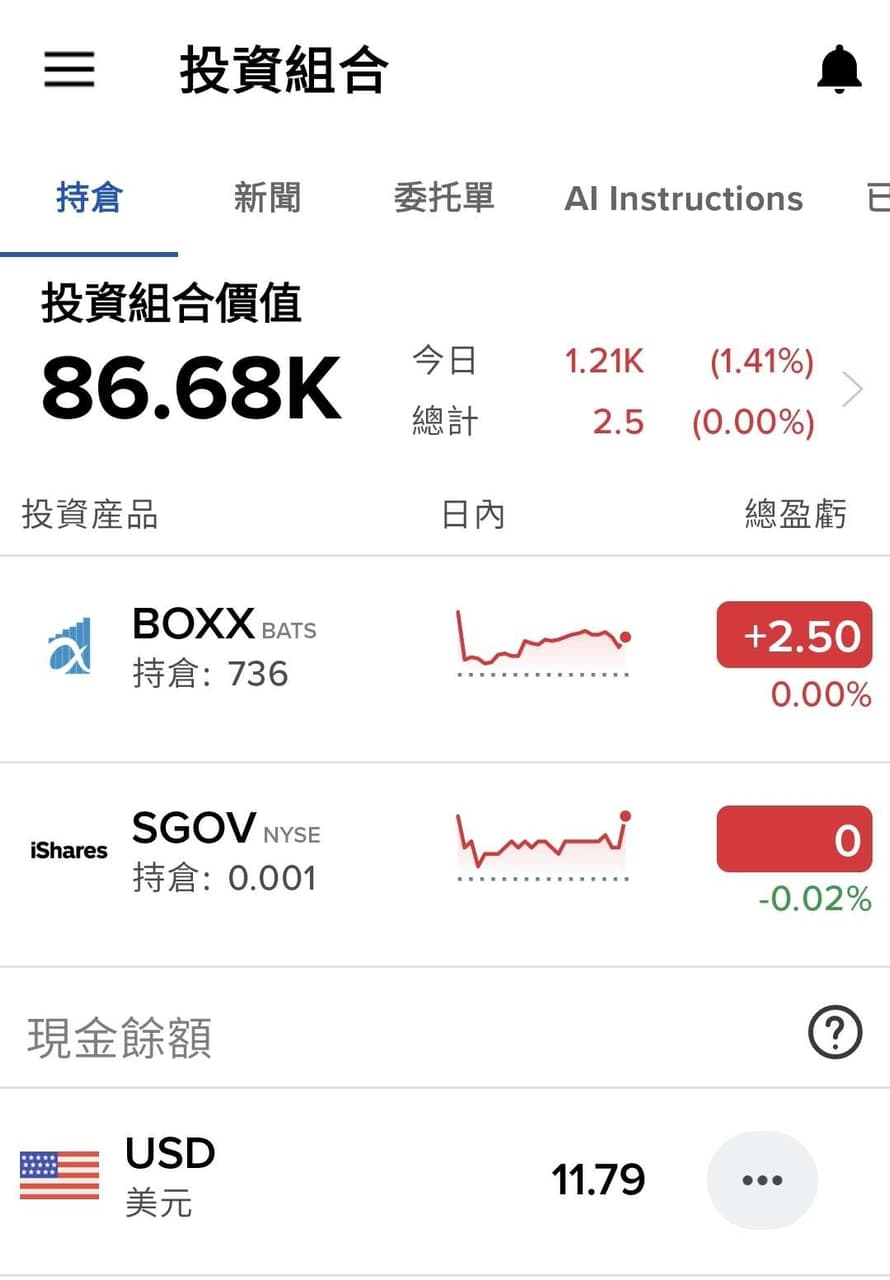The image size is (890, 1280).
Task: Expand portfolio value details chevron
Action: tap(852, 390)
